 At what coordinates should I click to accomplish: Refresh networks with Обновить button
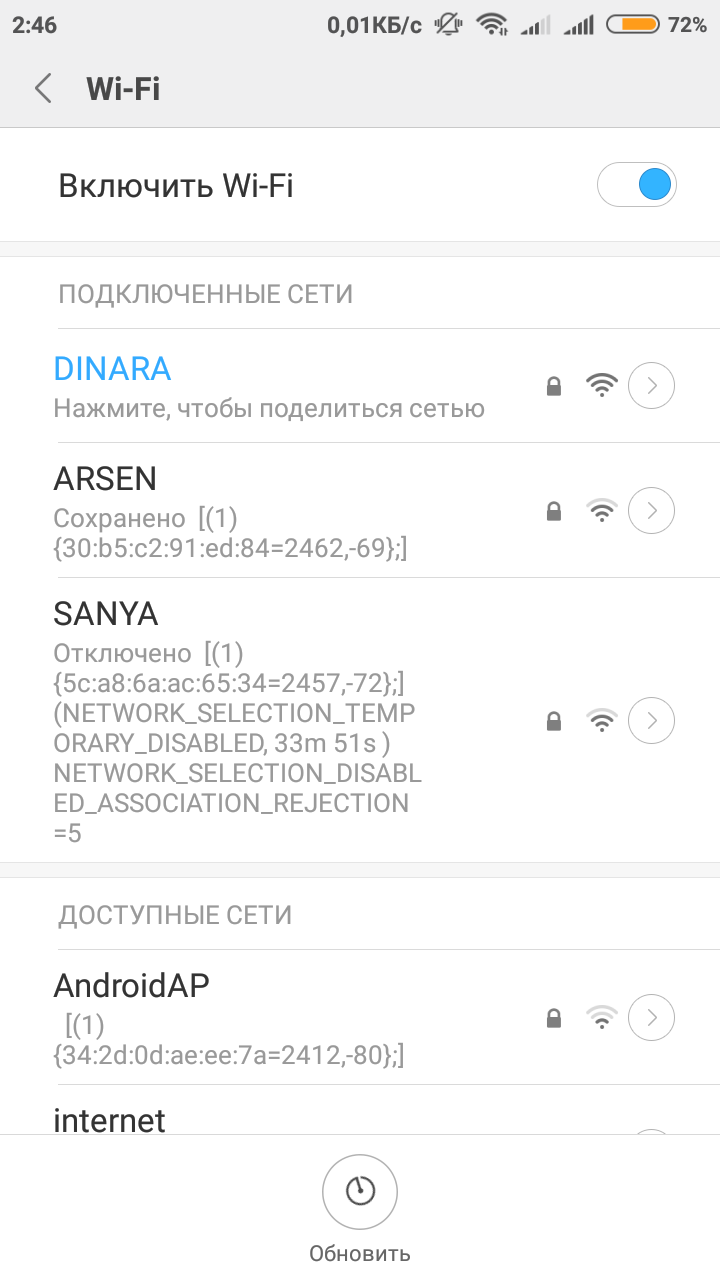pos(359,1192)
